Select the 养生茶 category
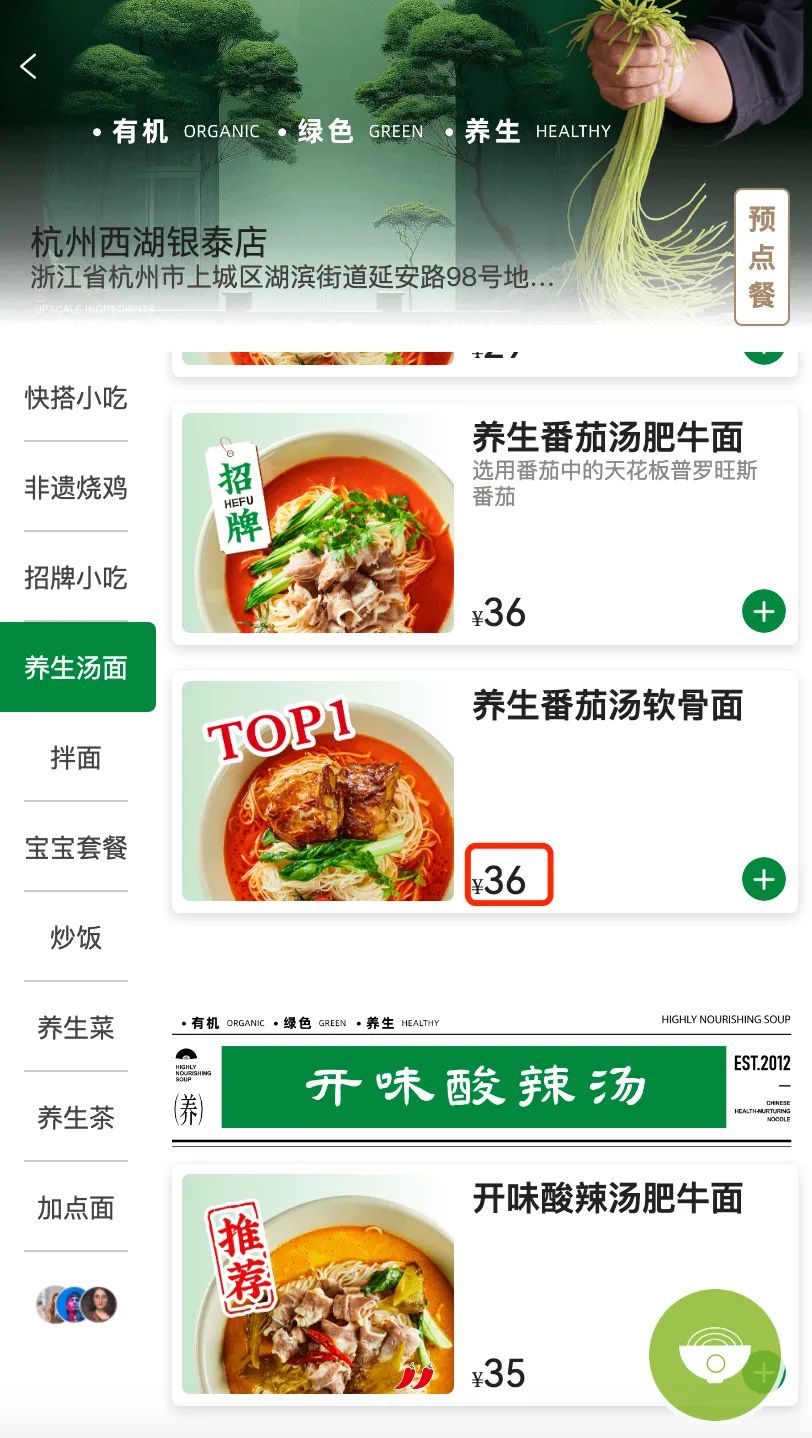The image size is (812, 1438). coord(76,1118)
